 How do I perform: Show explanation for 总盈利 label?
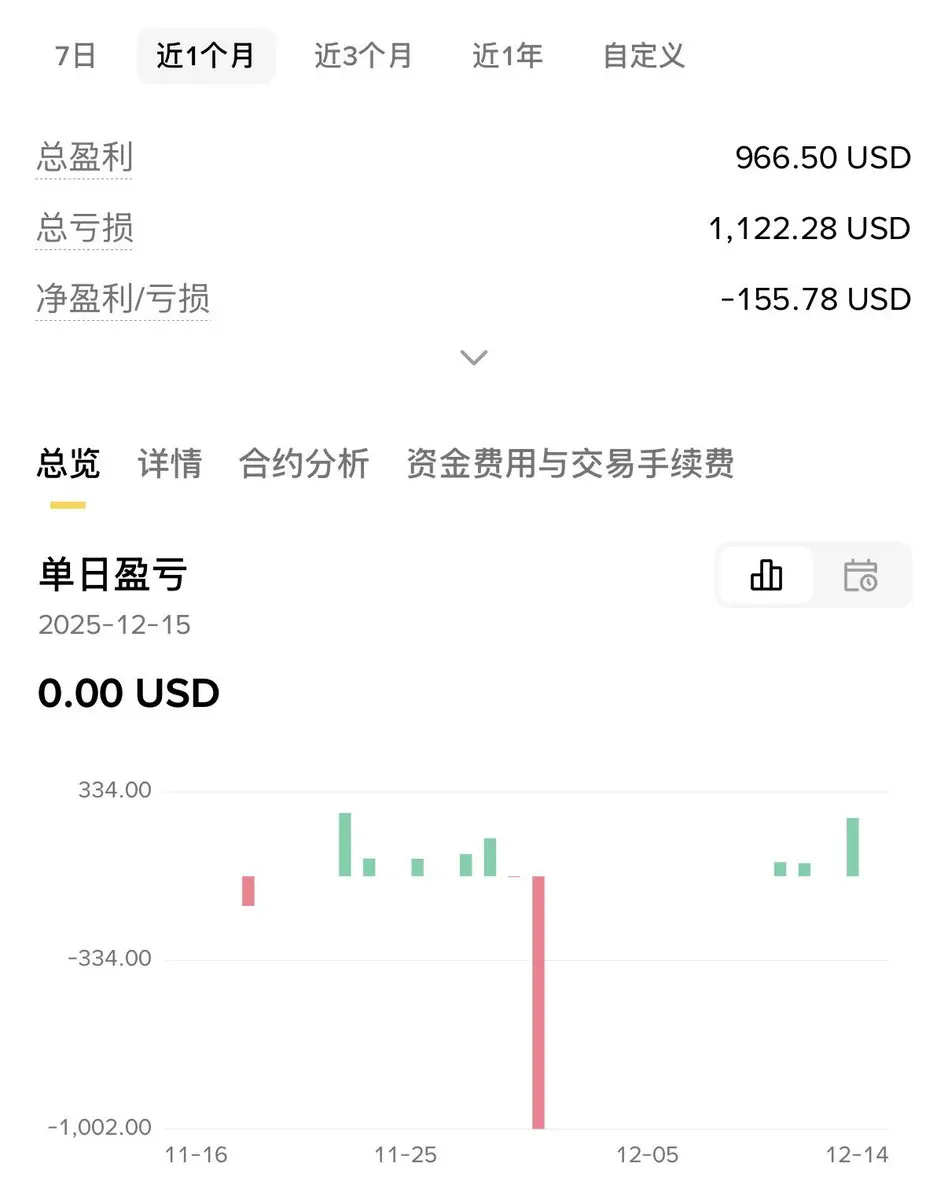coord(84,158)
